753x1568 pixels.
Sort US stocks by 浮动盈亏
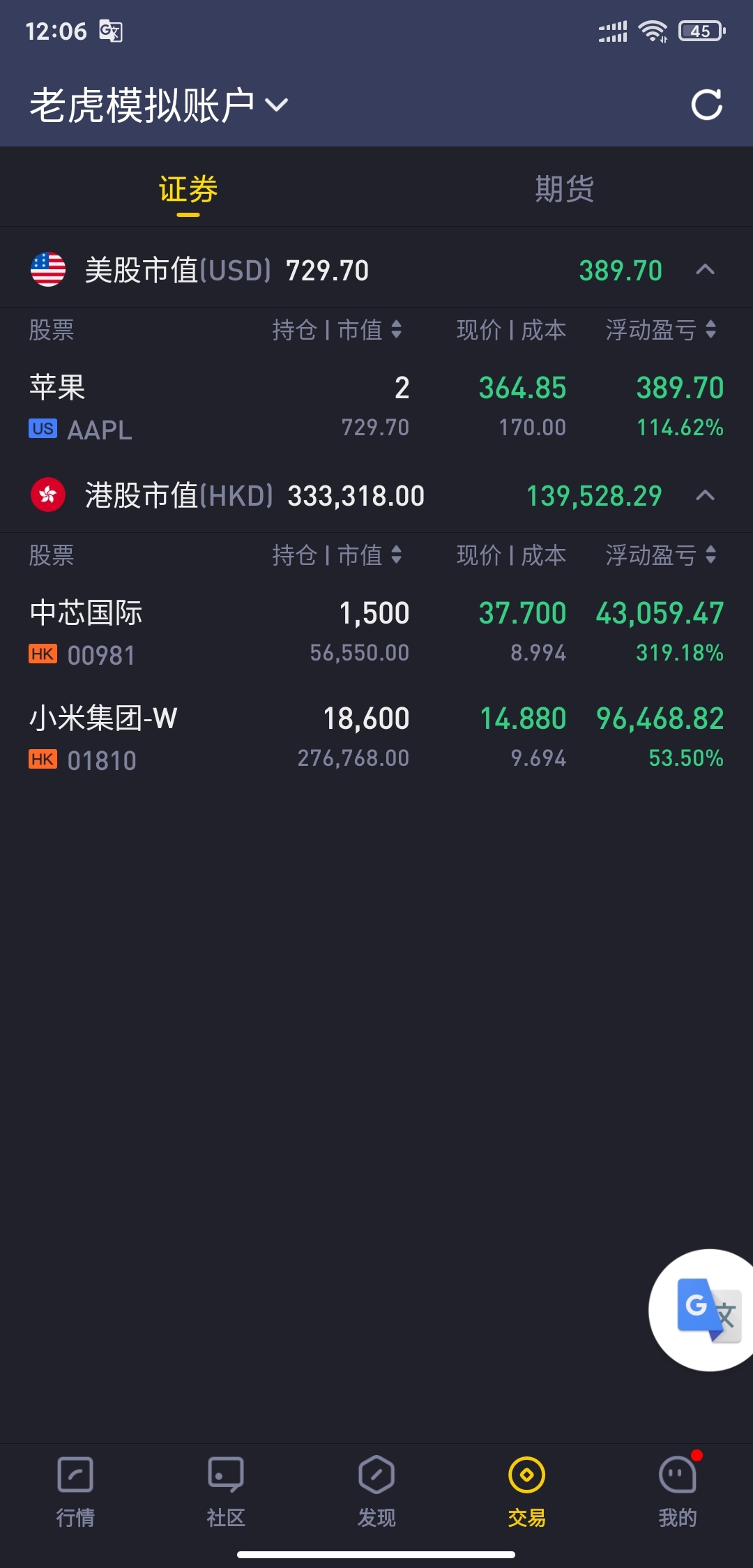(x=660, y=330)
